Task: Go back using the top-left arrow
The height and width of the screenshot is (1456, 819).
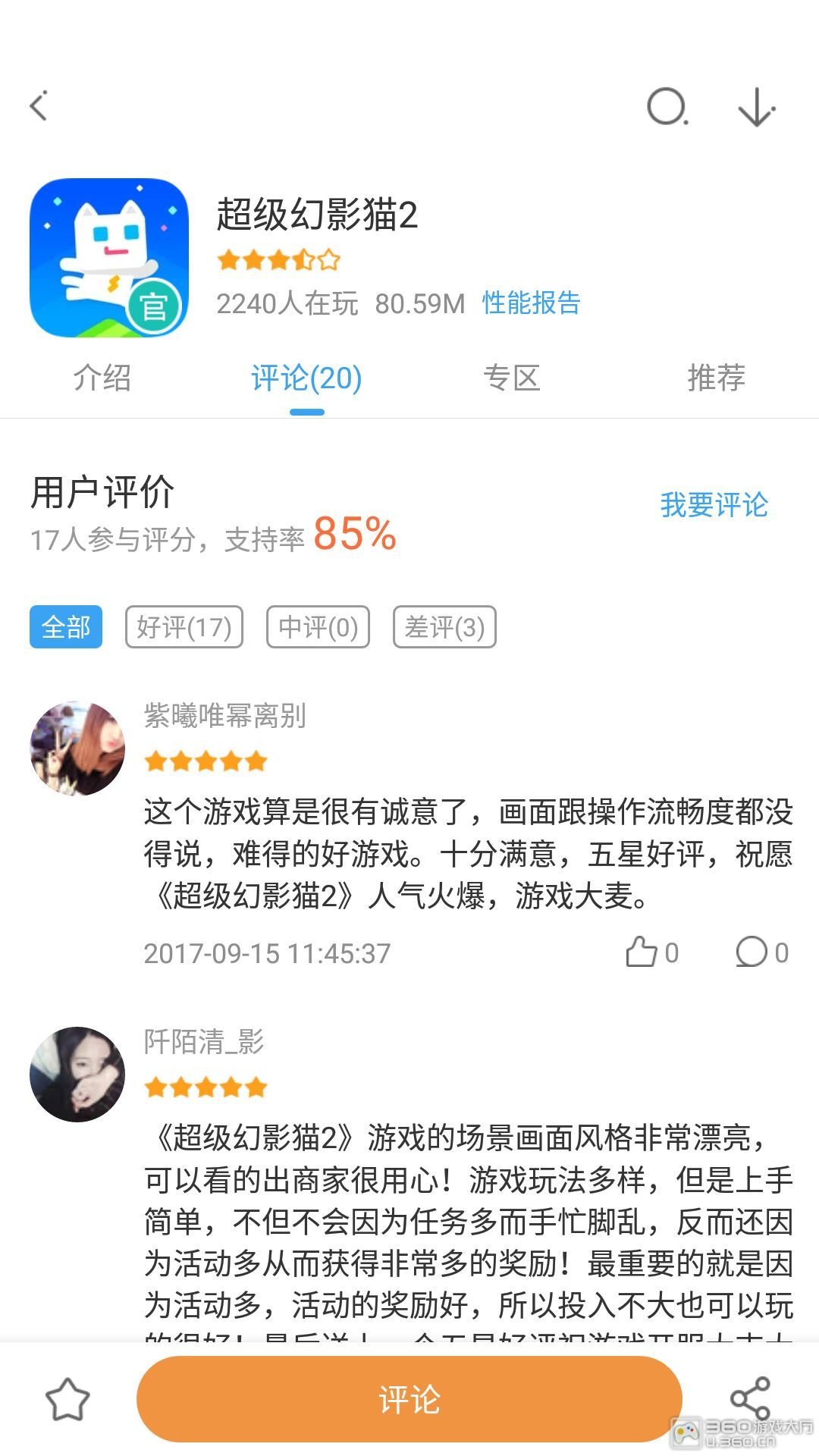Action: [39, 106]
